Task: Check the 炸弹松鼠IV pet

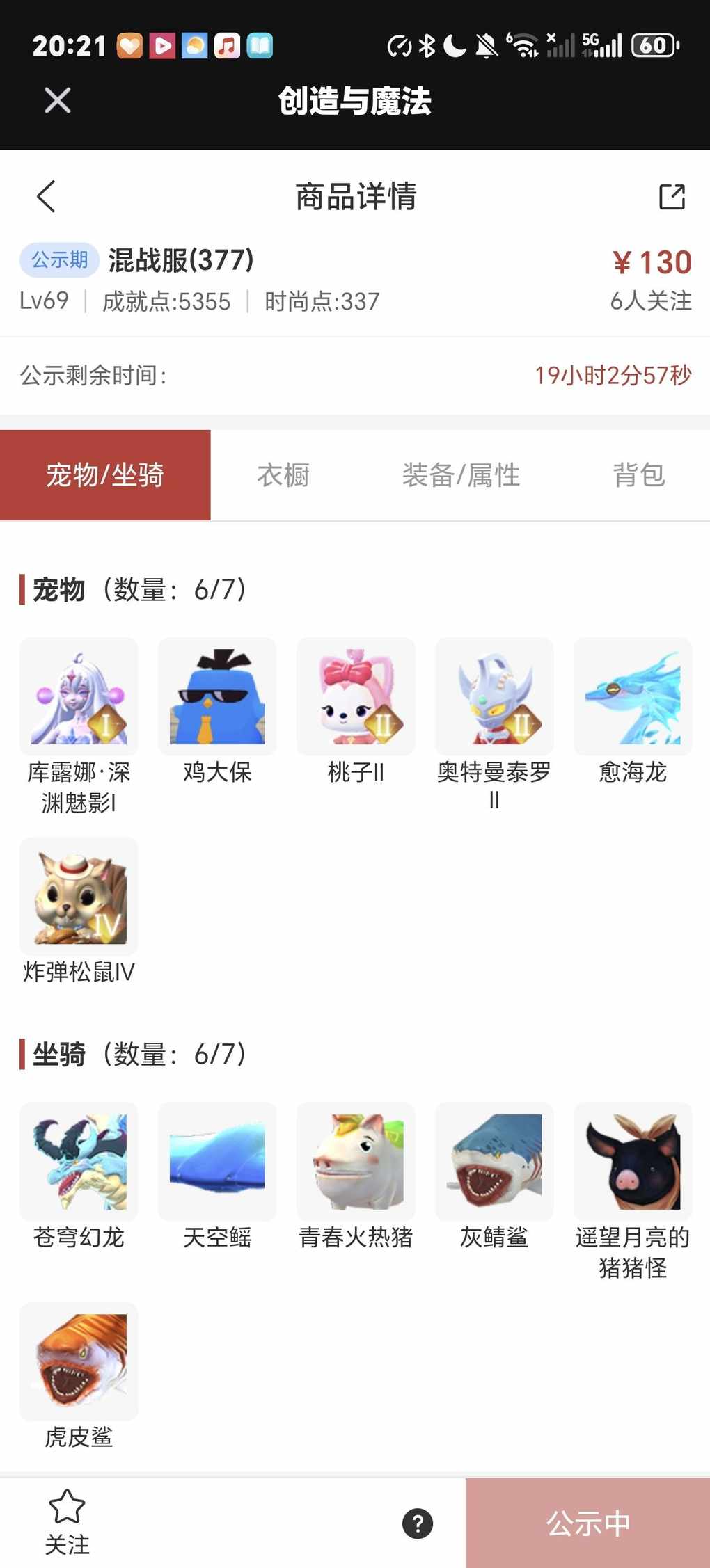Action: pyautogui.click(x=79, y=897)
